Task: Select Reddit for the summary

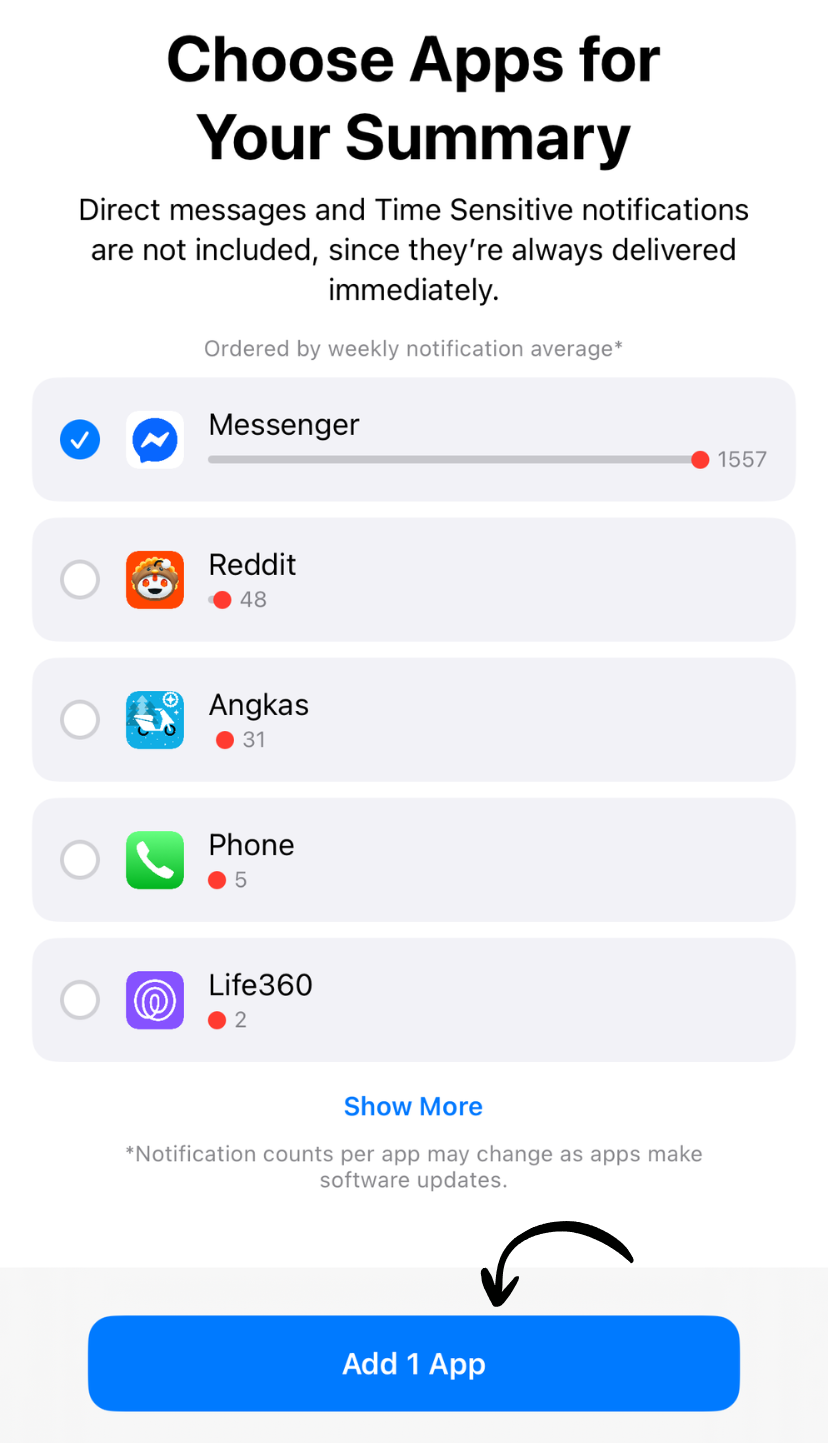Action: [x=80, y=579]
